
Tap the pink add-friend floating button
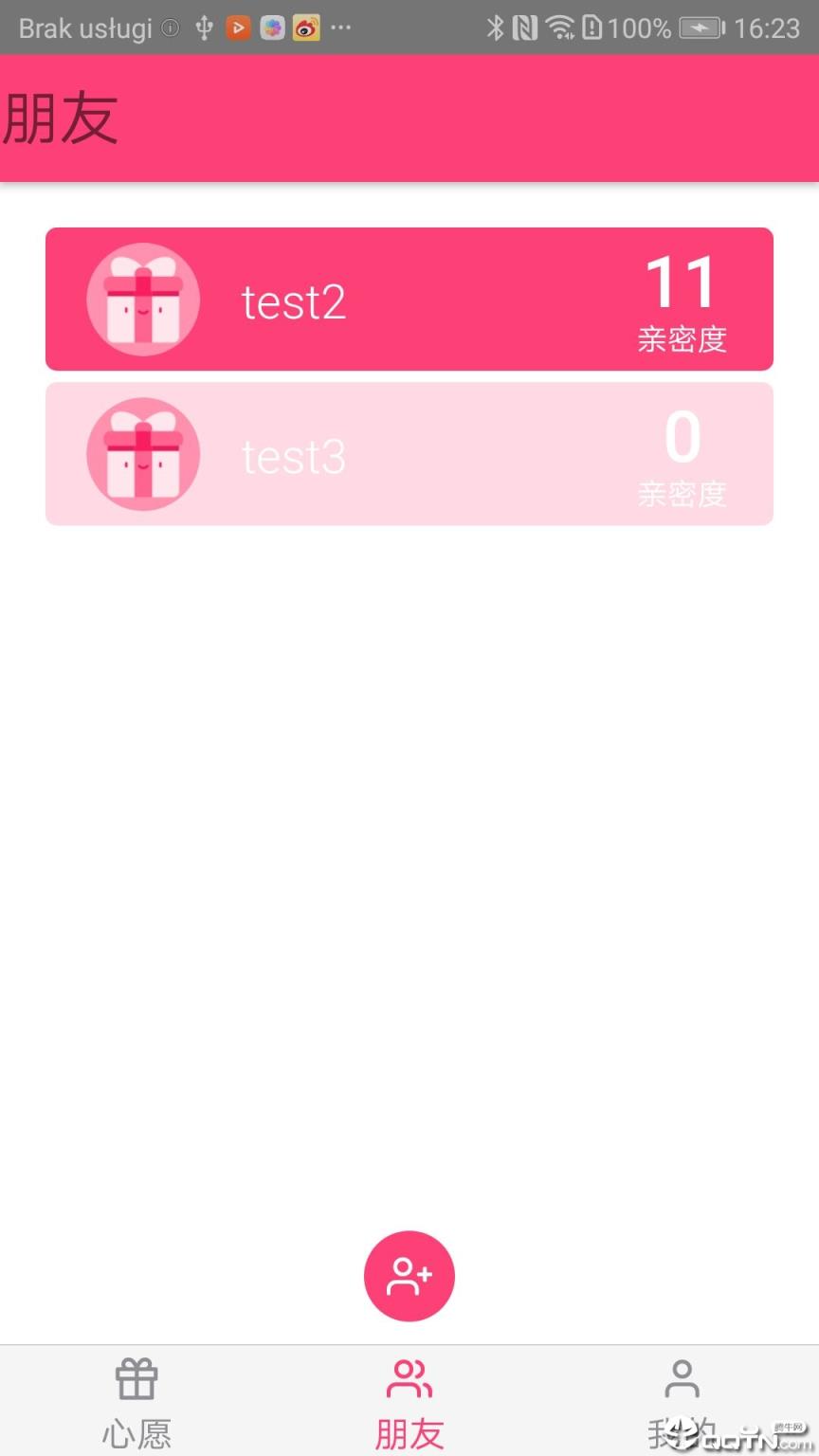coord(409,1276)
